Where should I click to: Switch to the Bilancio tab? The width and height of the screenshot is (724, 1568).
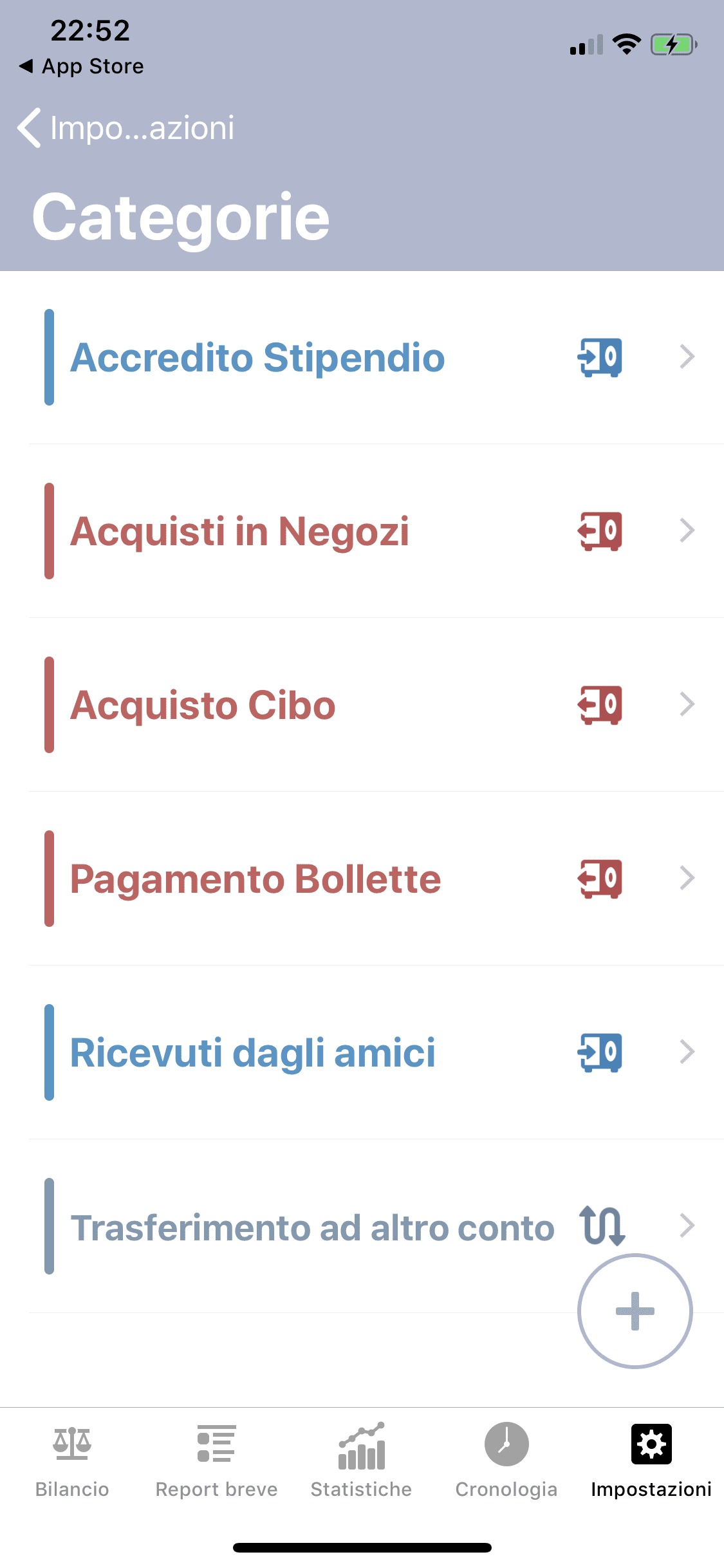[x=72, y=1461]
